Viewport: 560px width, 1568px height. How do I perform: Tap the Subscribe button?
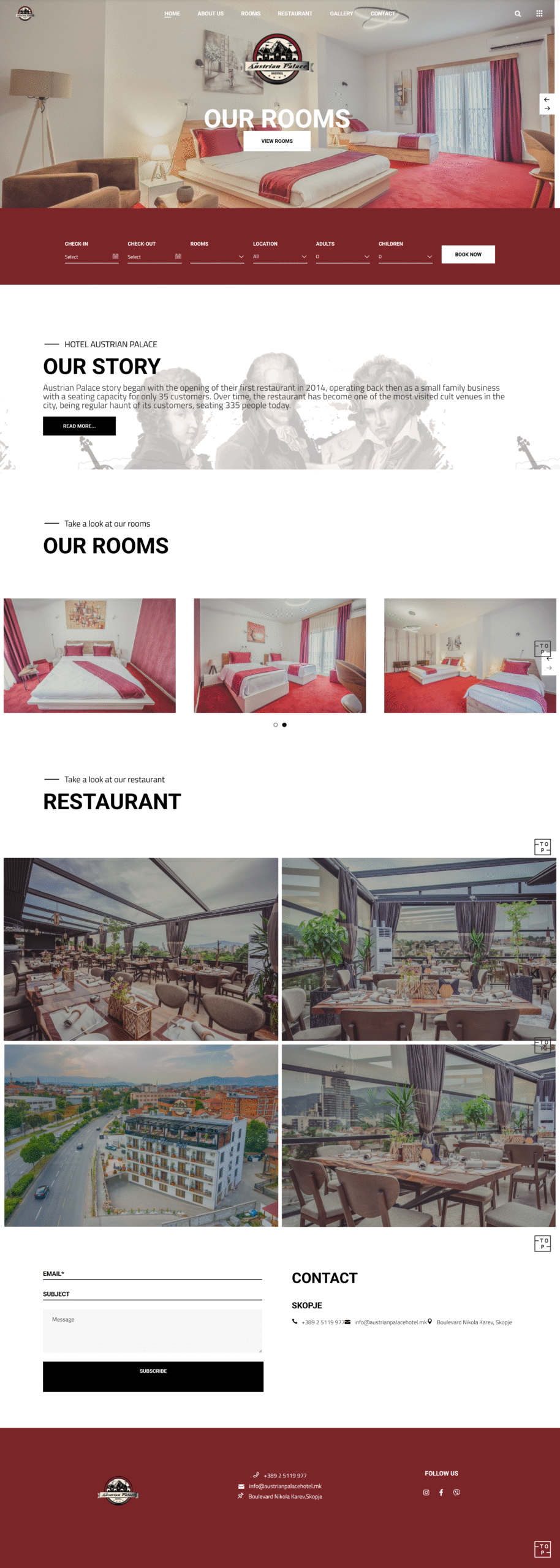[x=153, y=1376]
